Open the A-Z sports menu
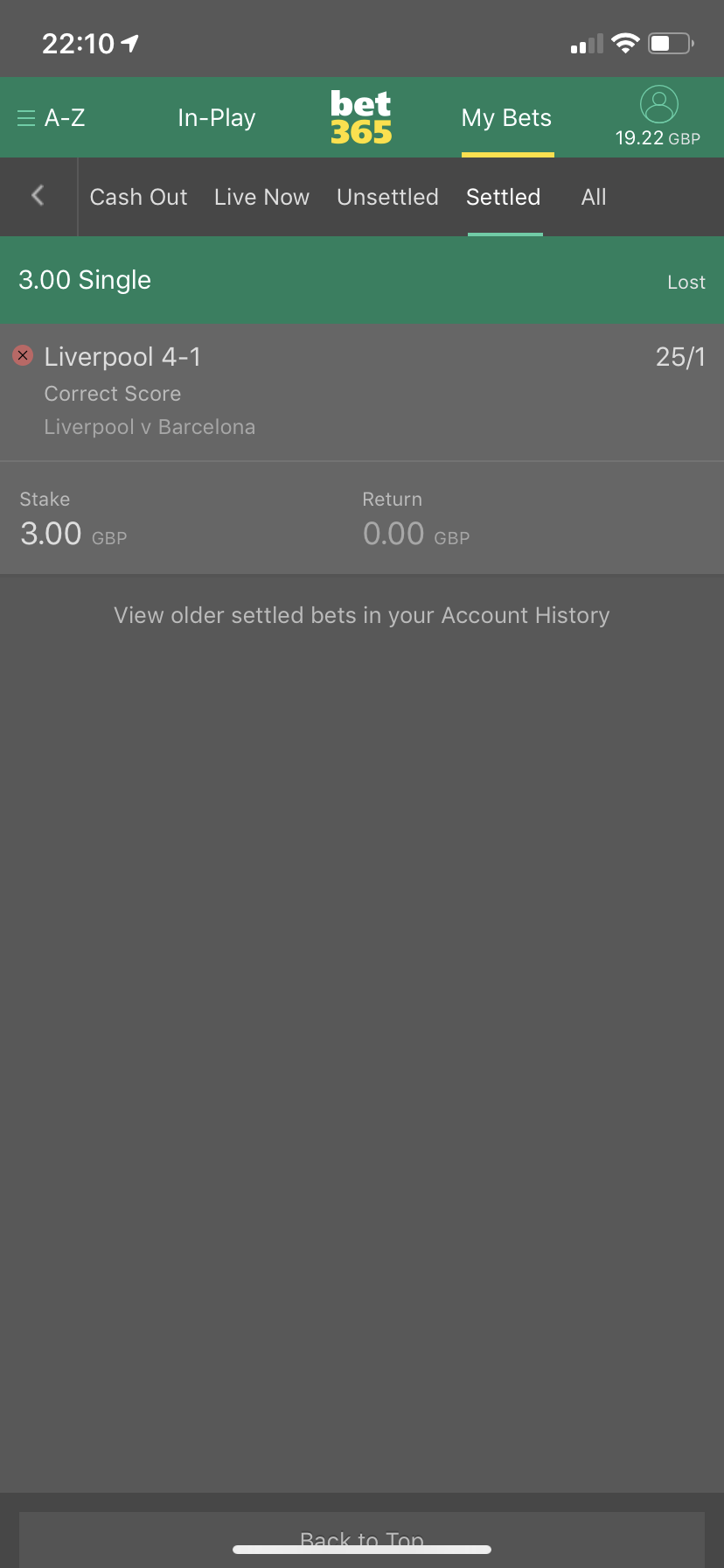This screenshot has width=724, height=1568. (x=52, y=118)
